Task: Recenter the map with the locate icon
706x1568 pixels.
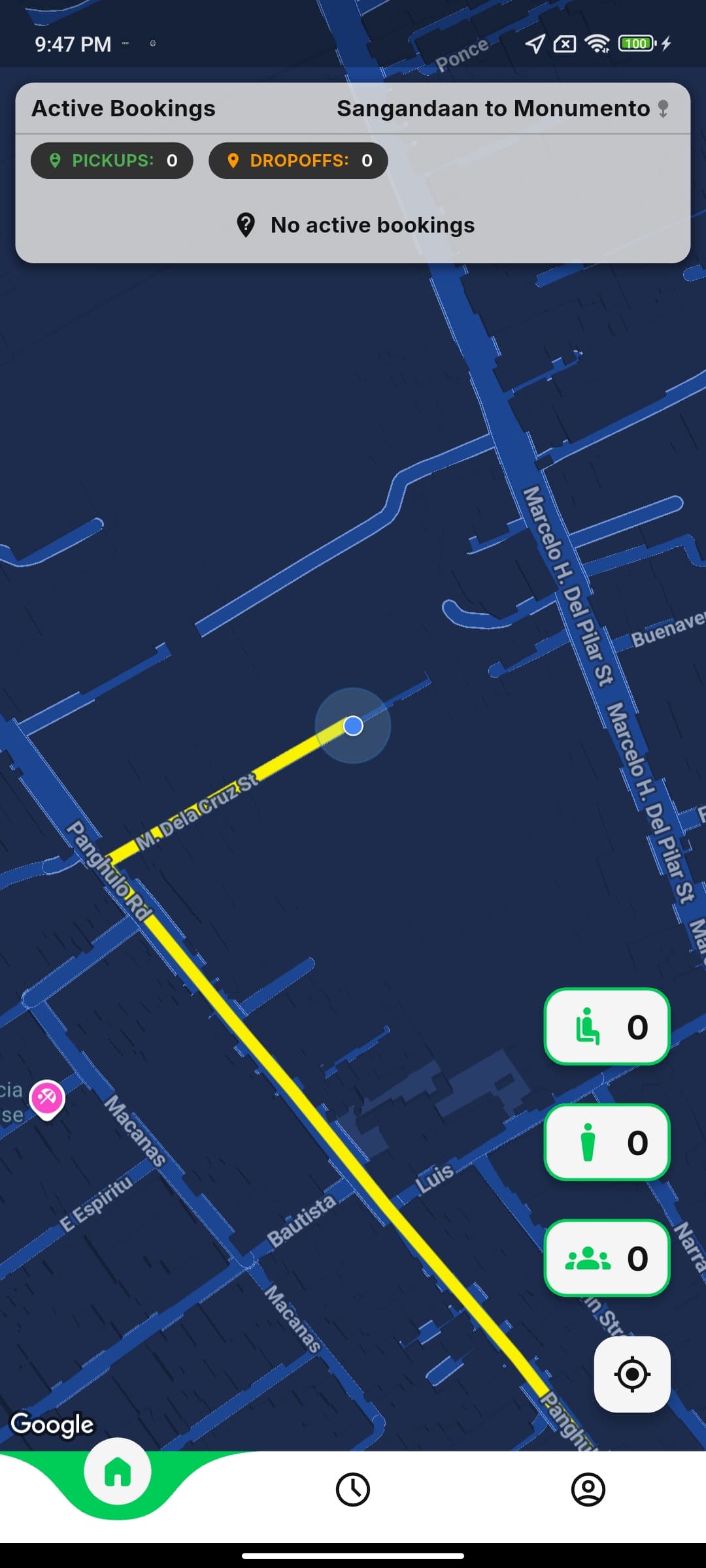Action: click(x=631, y=1374)
